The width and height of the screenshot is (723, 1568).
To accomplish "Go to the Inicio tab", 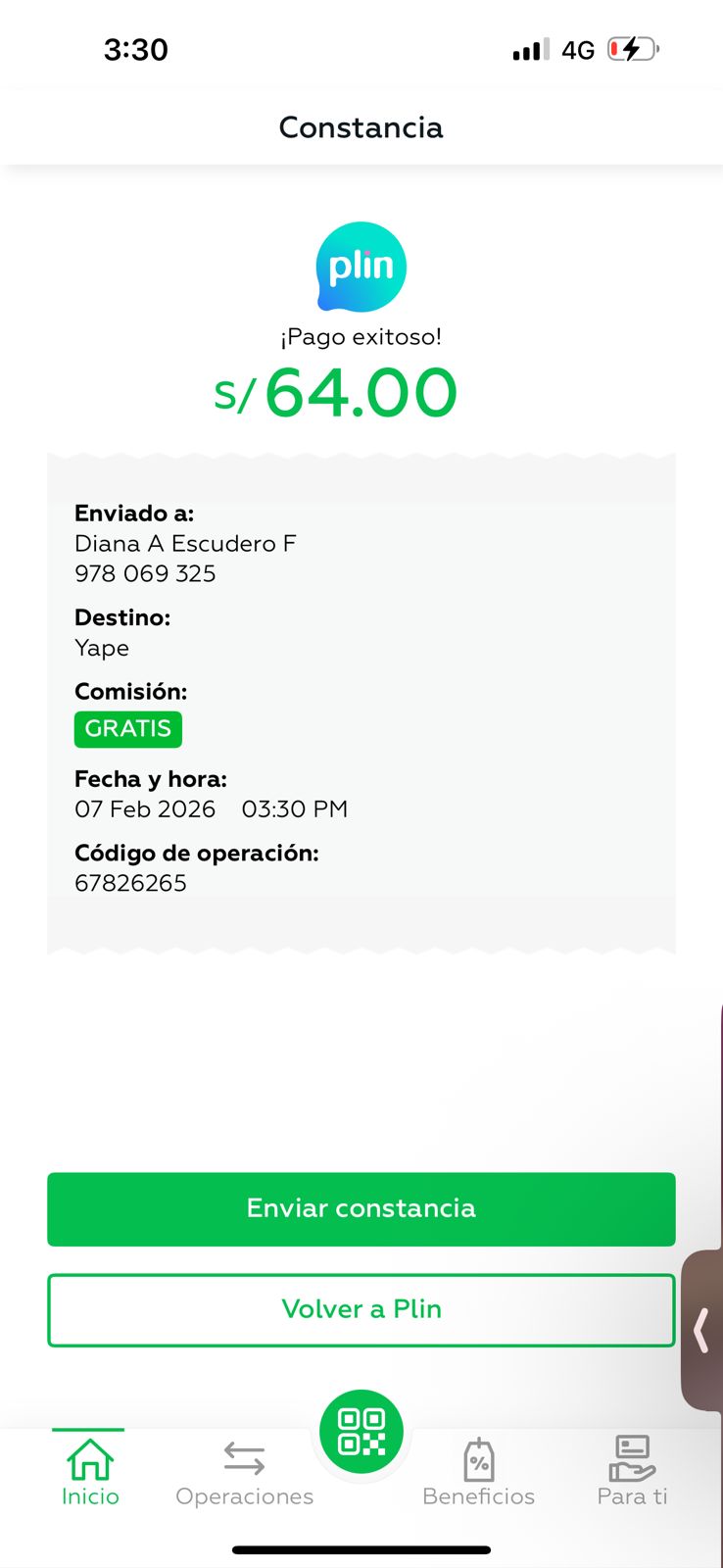I will pos(90,1472).
